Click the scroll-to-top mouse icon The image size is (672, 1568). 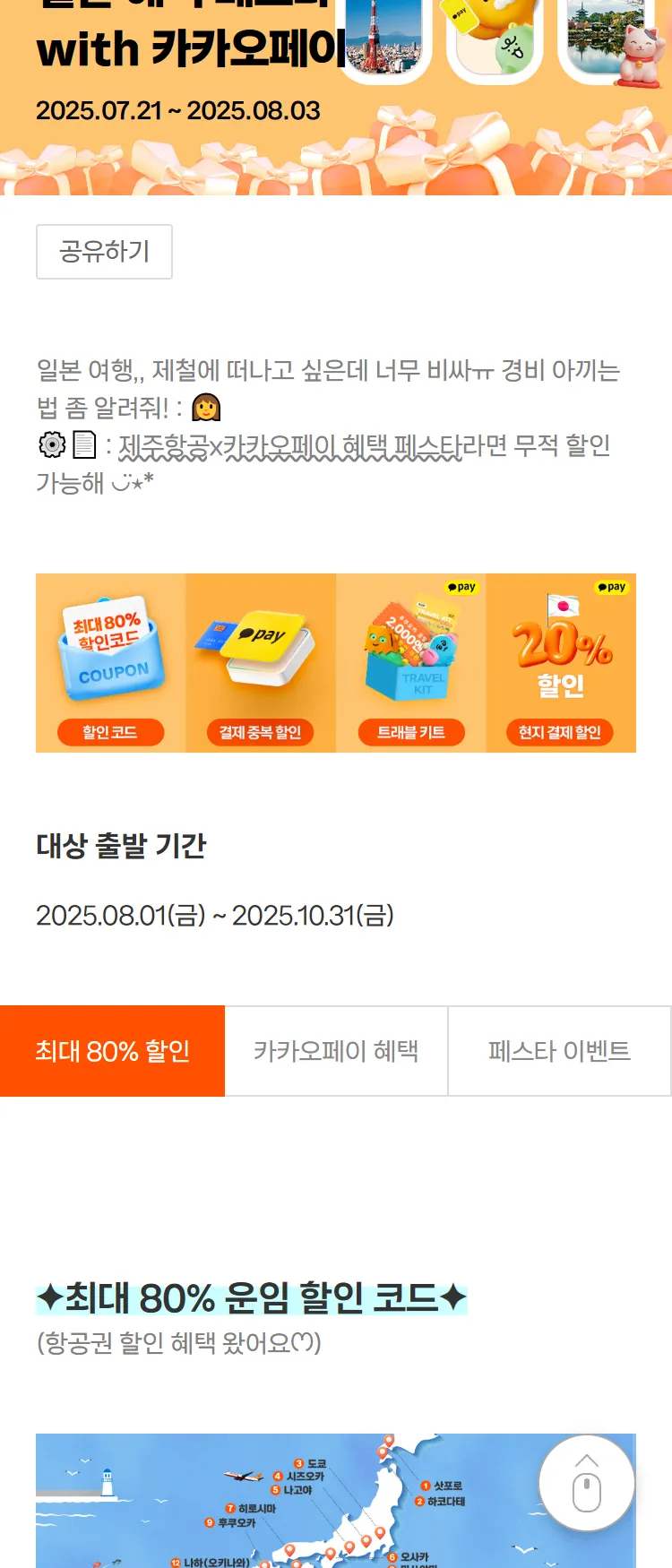point(588,1481)
